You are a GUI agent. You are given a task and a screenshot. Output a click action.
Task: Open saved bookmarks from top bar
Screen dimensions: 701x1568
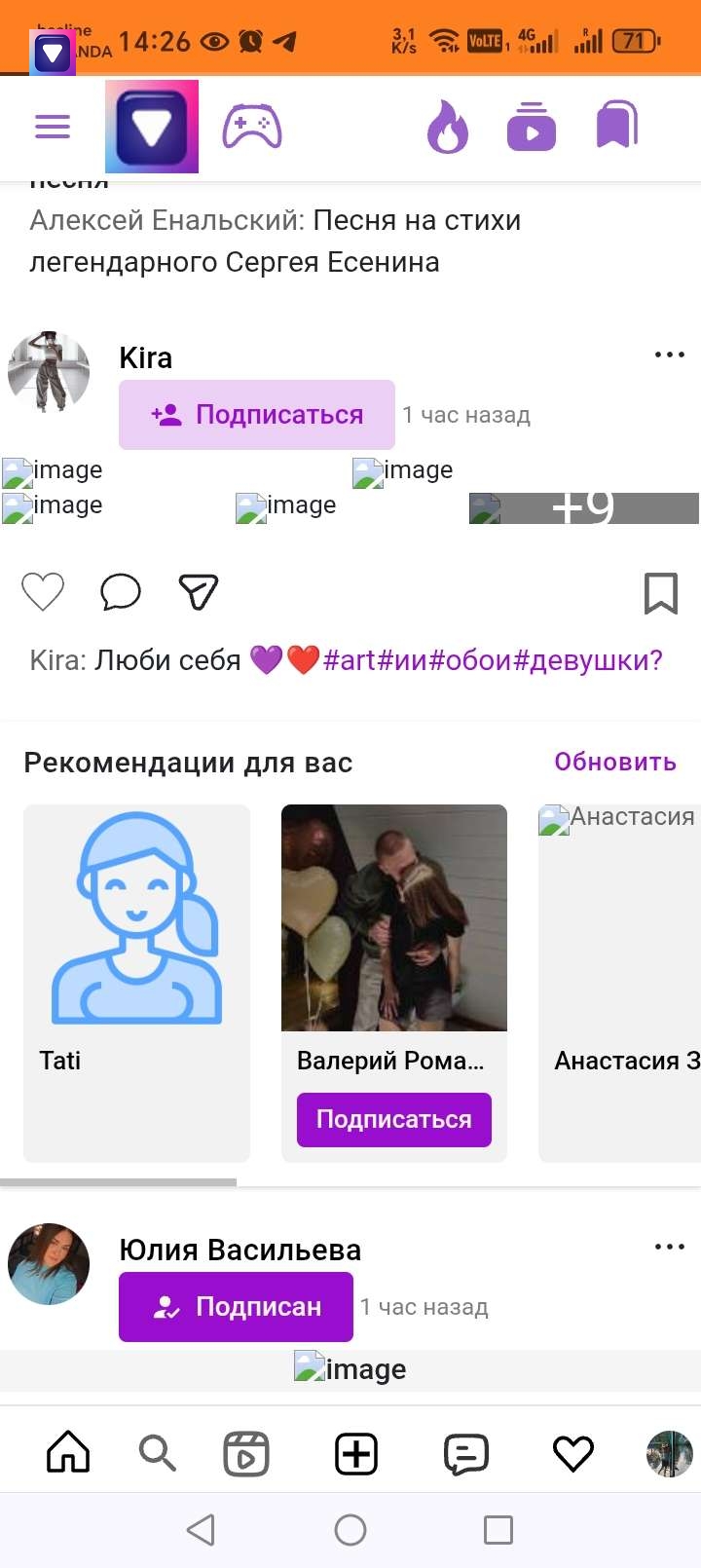pyautogui.click(x=615, y=123)
